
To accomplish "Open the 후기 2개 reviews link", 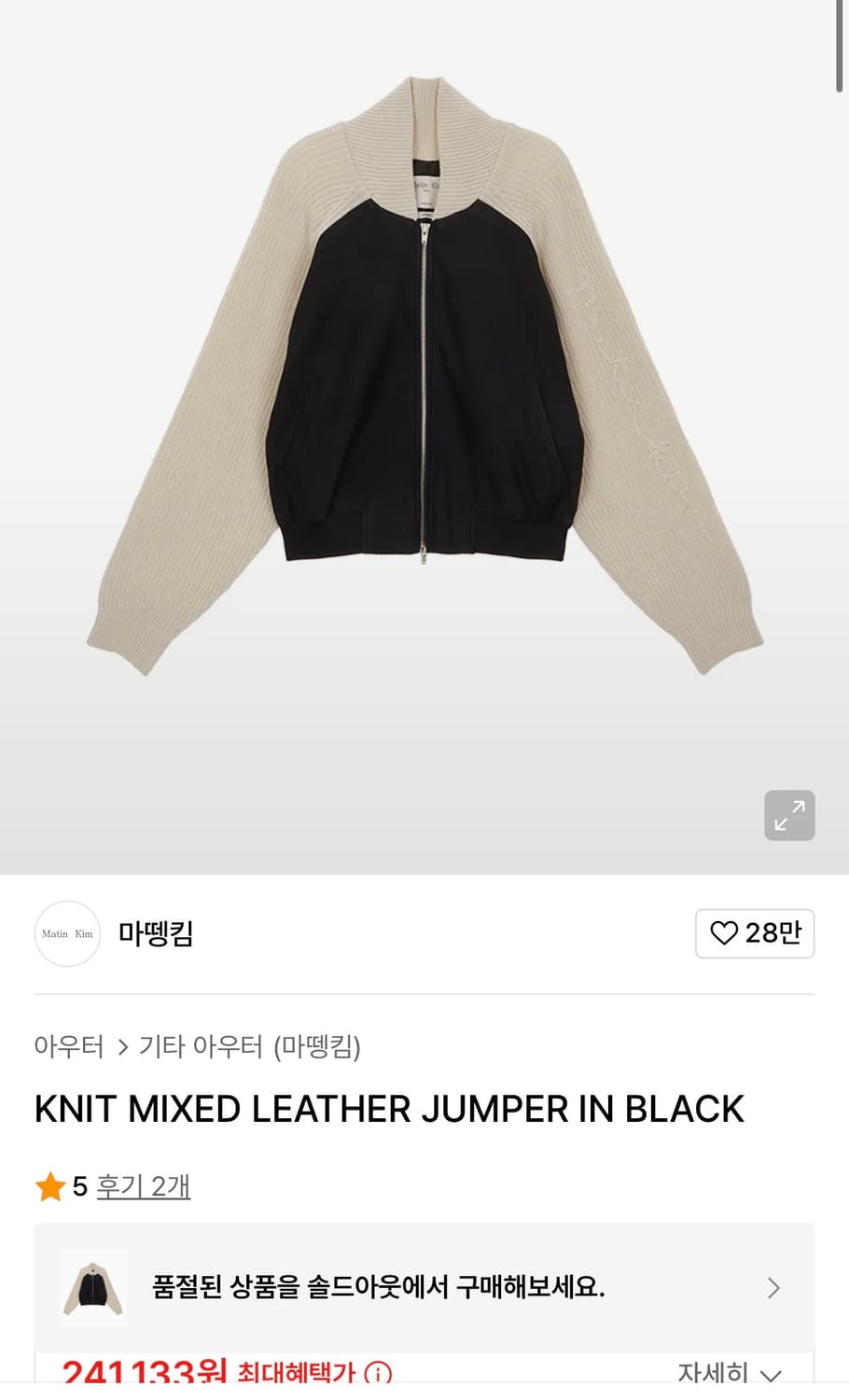I will coord(143,1186).
